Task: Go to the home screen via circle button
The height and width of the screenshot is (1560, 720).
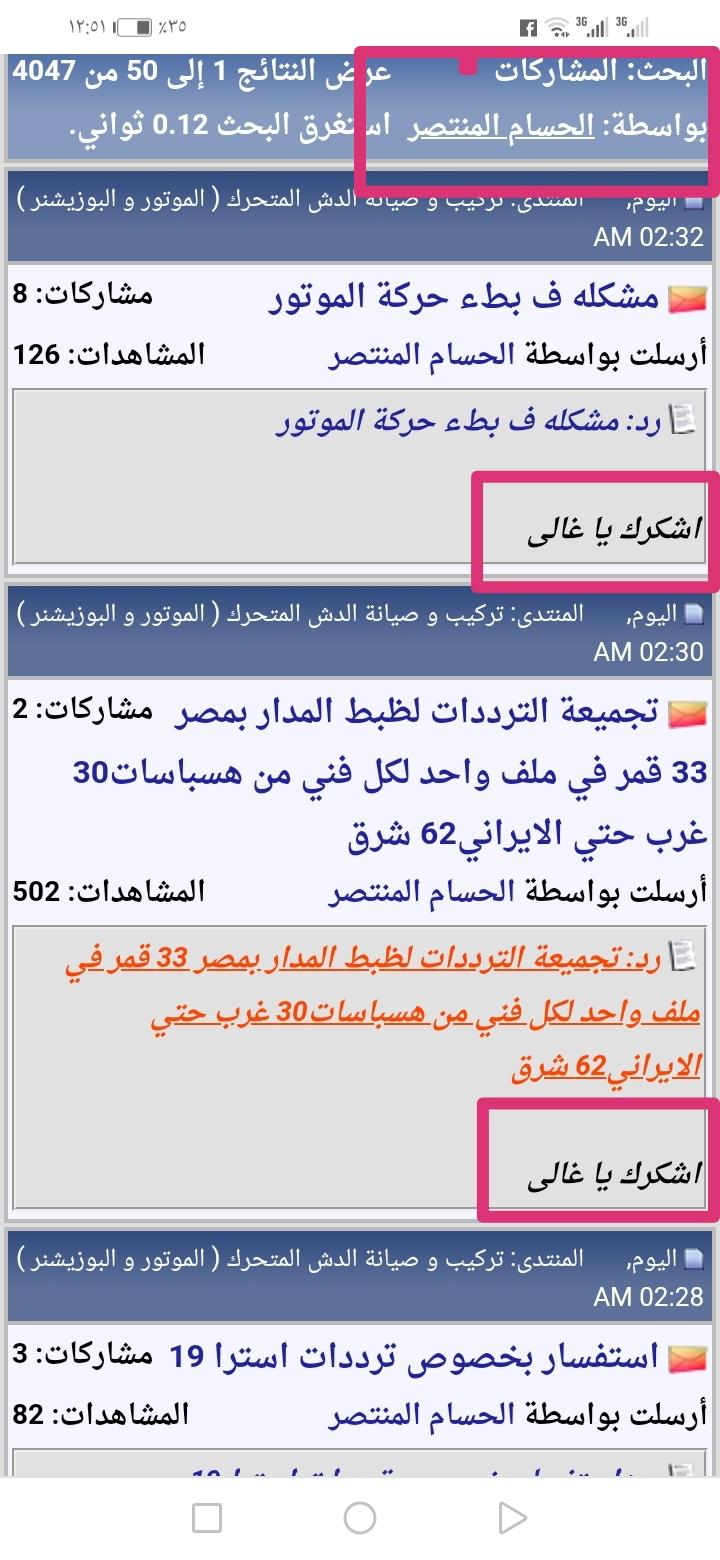Action: pos(359,1518)
